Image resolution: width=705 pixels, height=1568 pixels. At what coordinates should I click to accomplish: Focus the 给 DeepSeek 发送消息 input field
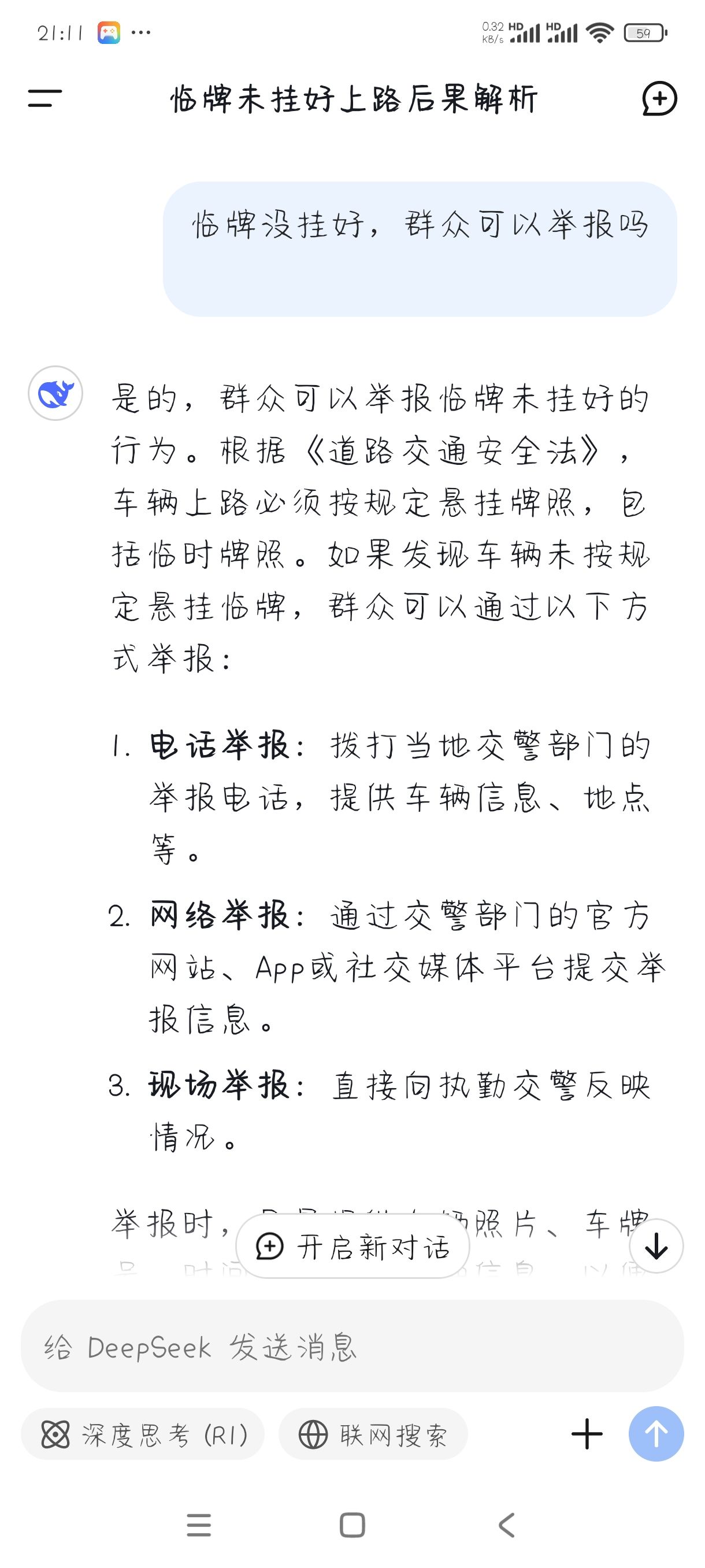(x=352, y=1347)
